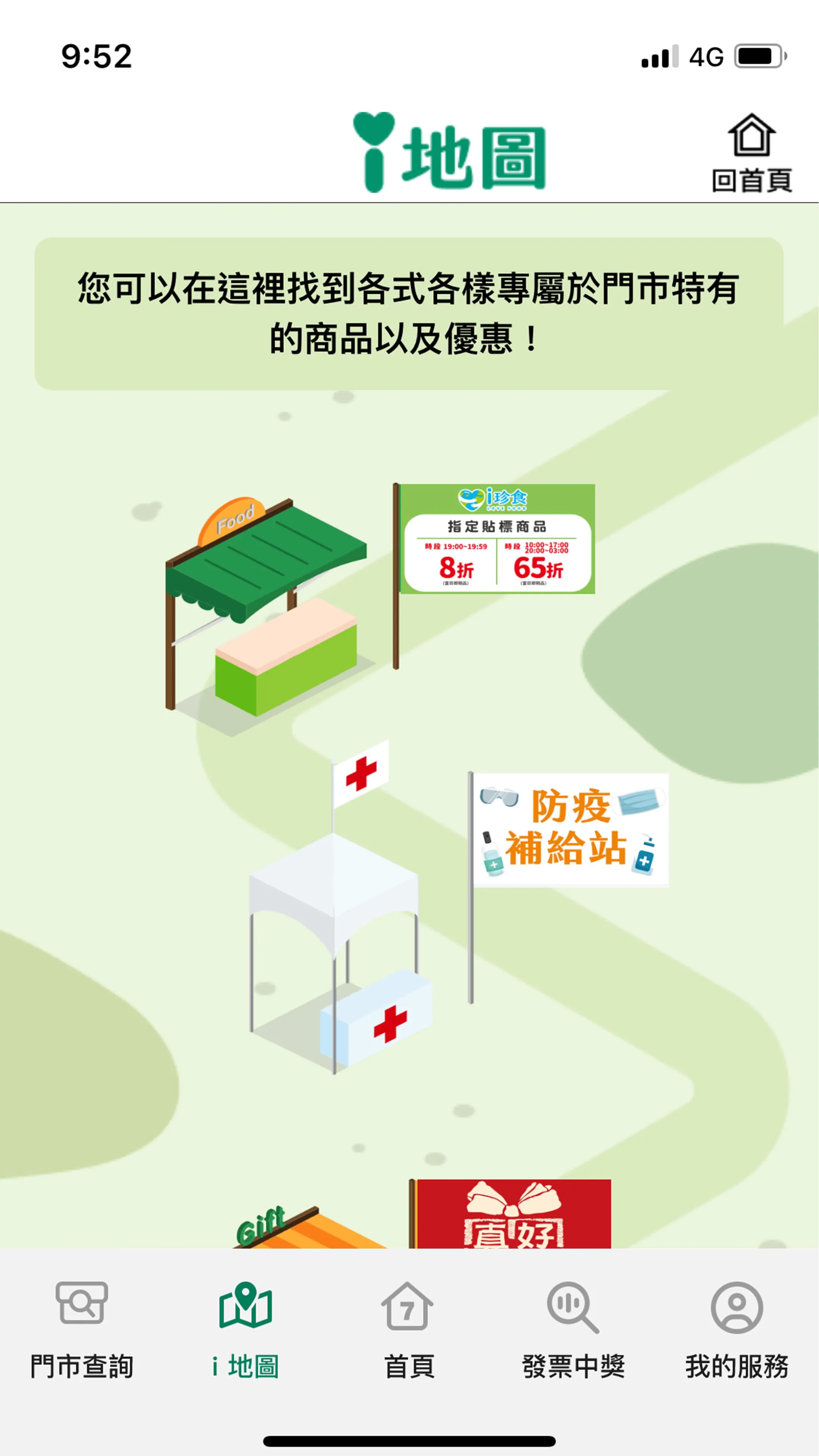The image size is (819, 1456).
Task: Return home via 回首頁 icon
Action: (751, 152)
